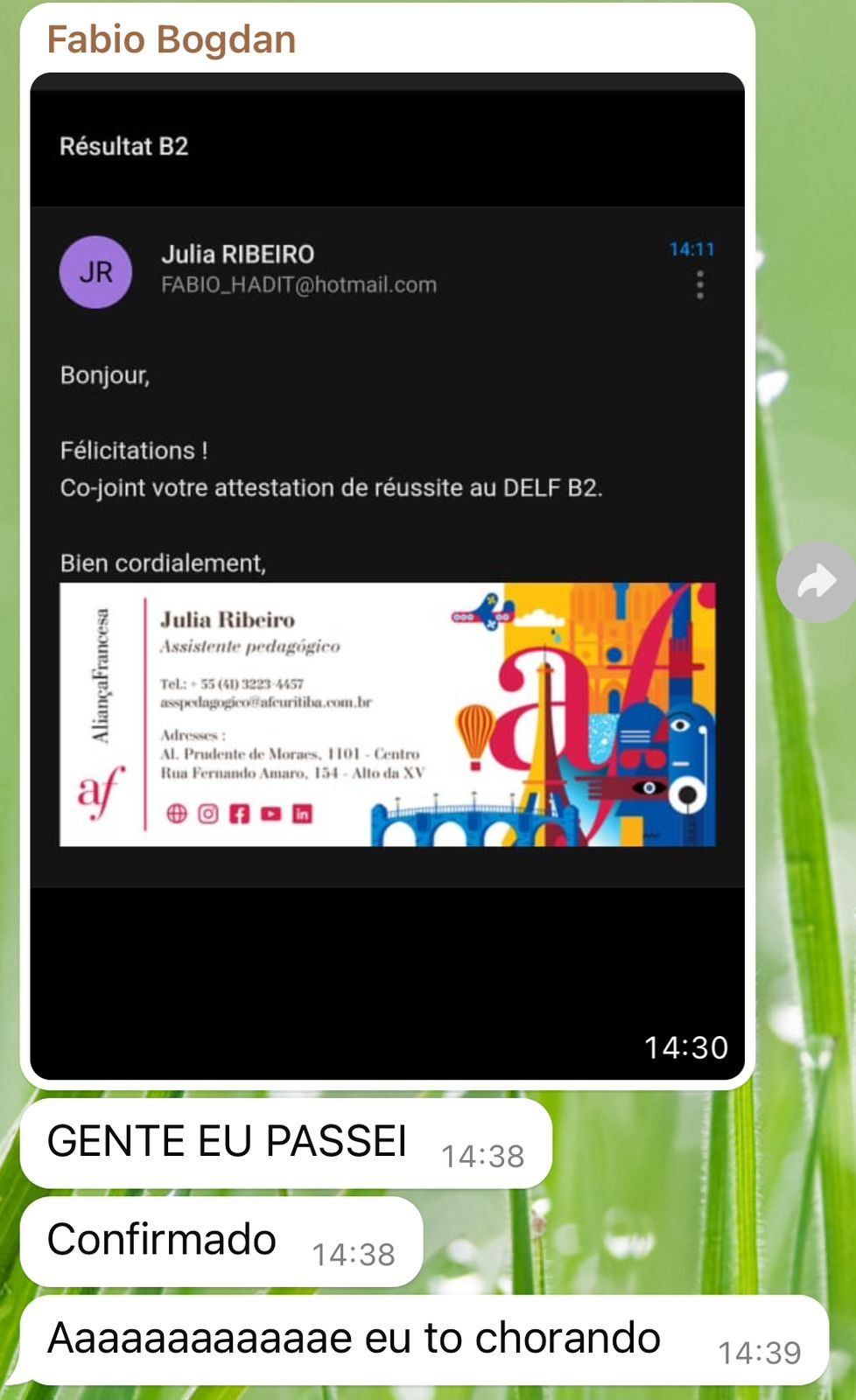The width and height of the screenshot is (856, 1400).
Task: Open sender Fabio Bogdan's contact
Action: (x=172, y=40)
